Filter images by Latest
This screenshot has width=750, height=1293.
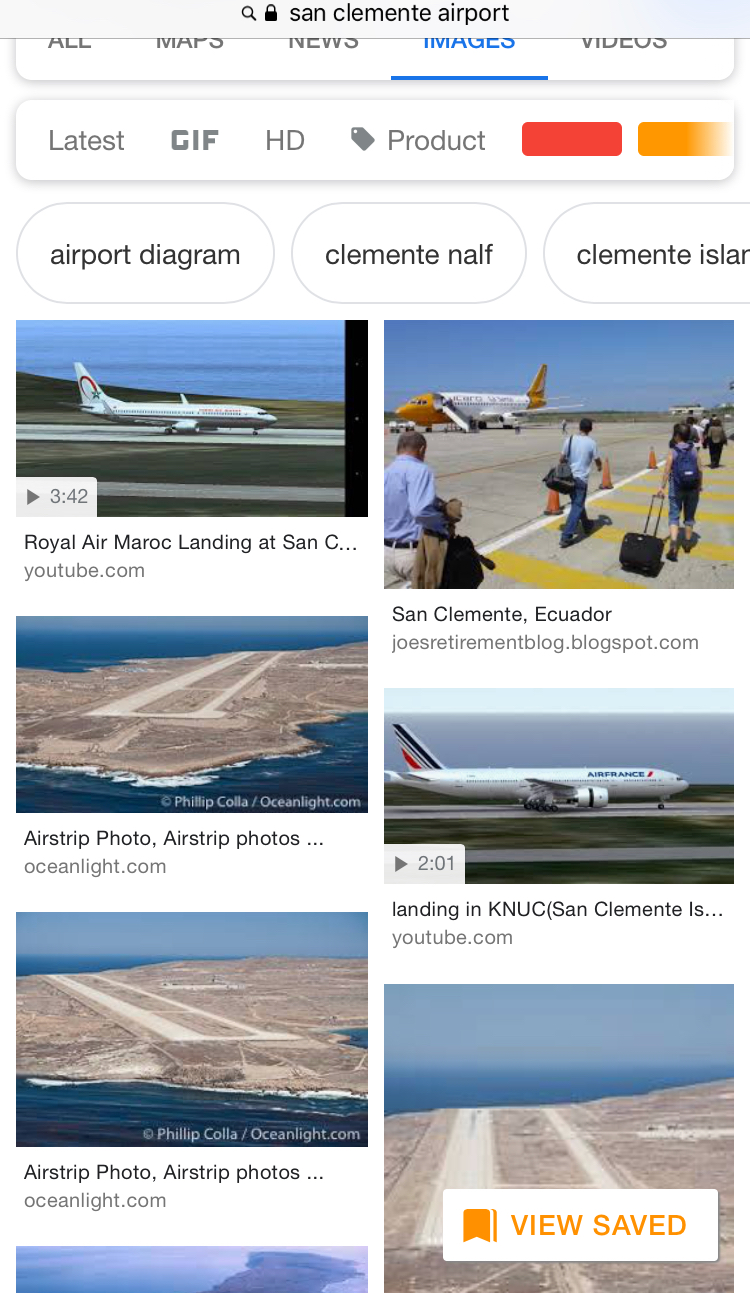click(x=86, y=140)
